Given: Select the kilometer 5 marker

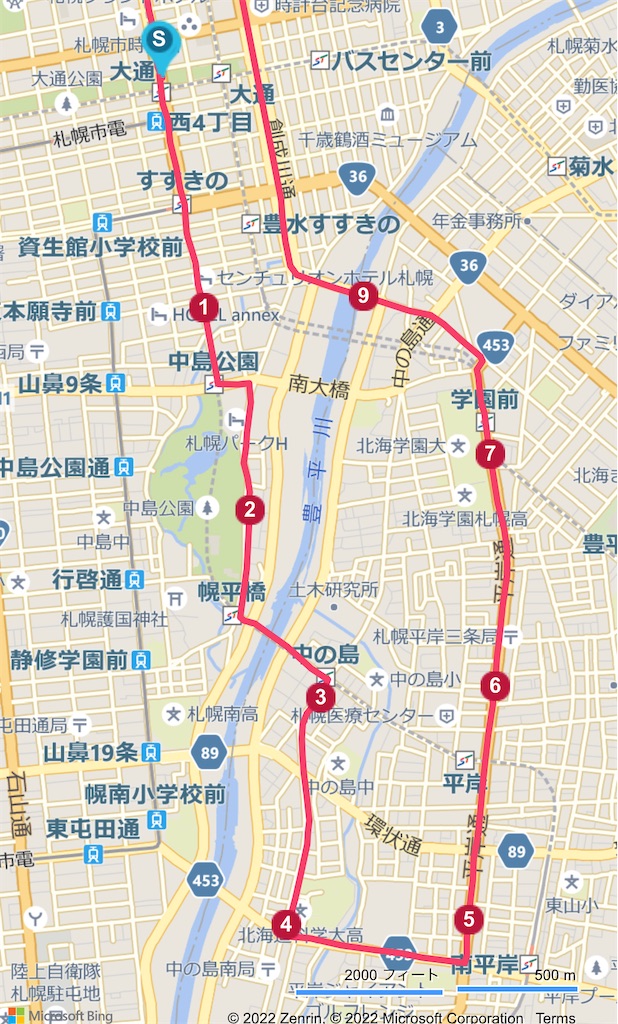Looking at the screenshot, I should coord(467,918).
